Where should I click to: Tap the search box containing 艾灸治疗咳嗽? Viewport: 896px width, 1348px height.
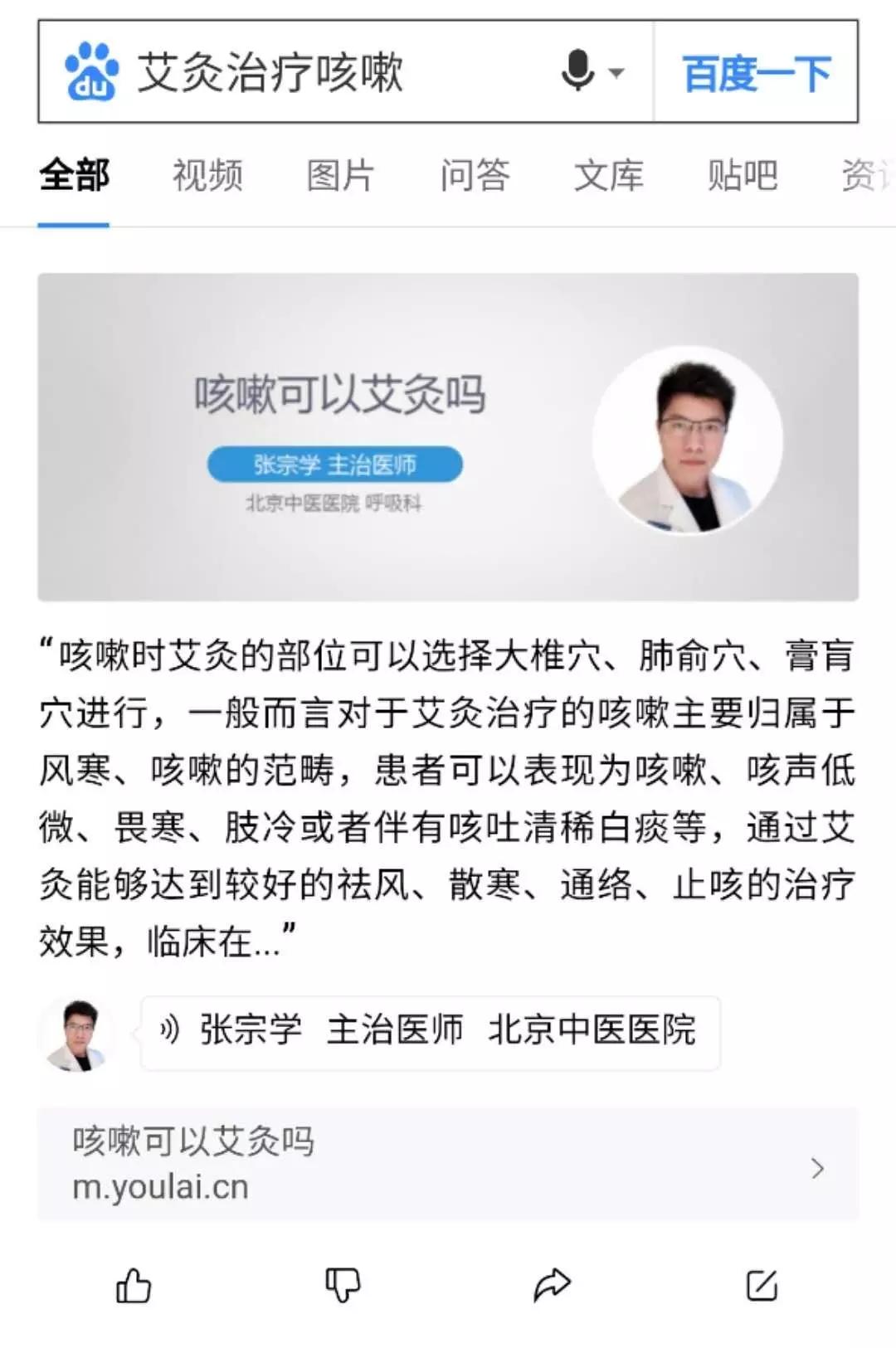click(332, 73)
